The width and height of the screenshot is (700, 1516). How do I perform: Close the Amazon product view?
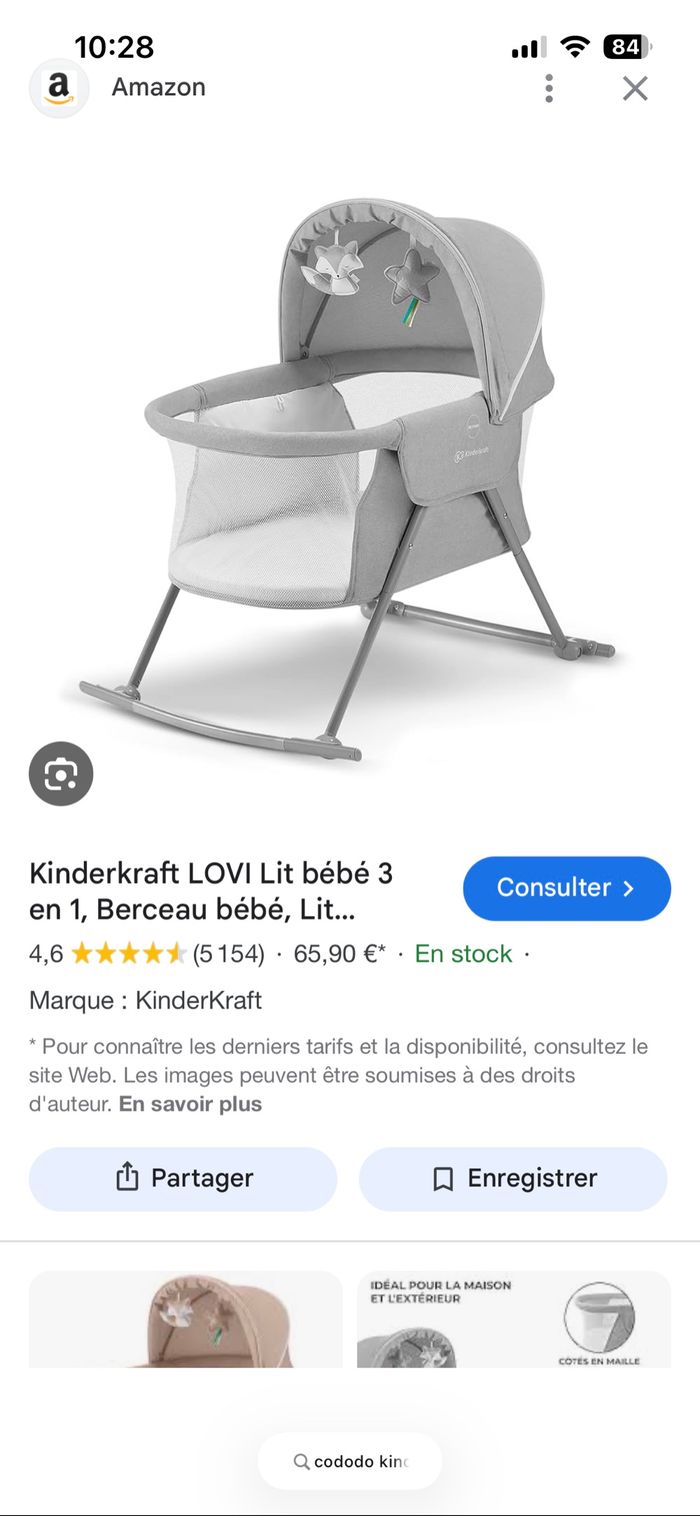click(635, 89)
